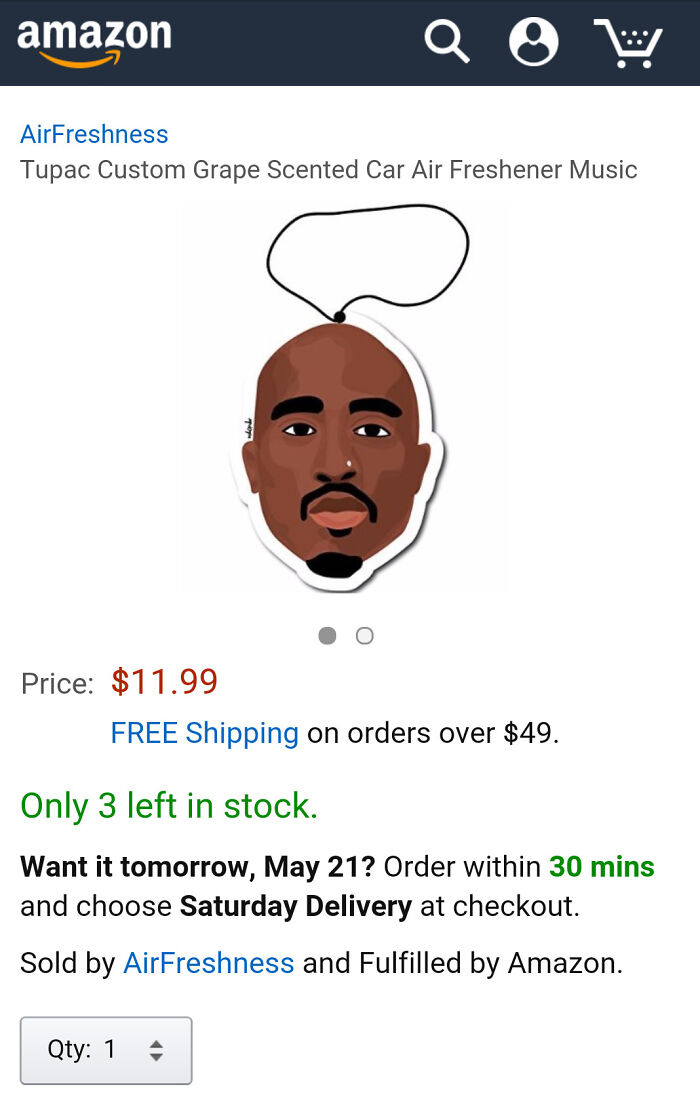
Task: Expand the Qty dropdown
Action: coord(106,1049)
